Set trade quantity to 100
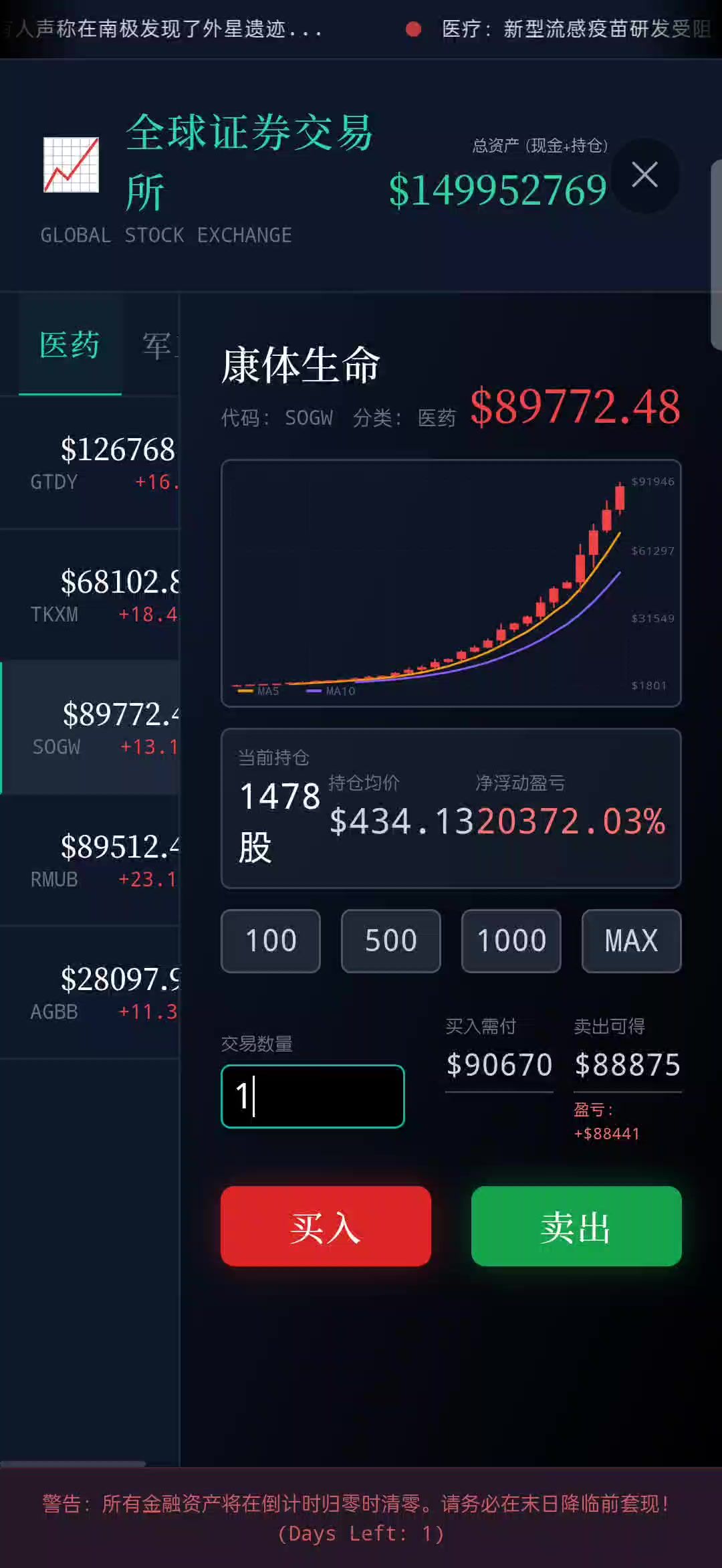The image size is (722, 1568). coord(271,941)
